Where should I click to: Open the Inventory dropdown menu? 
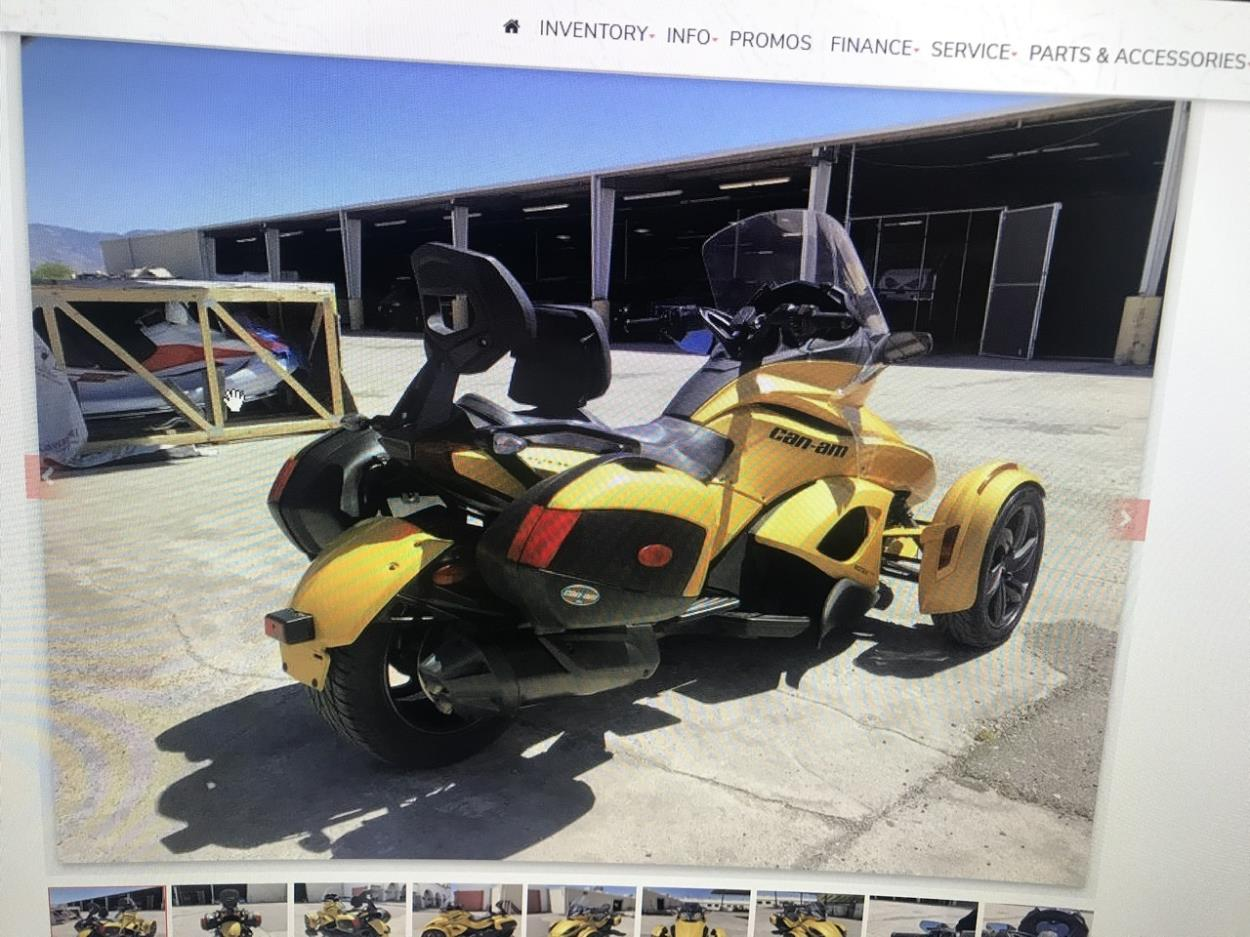(595, 31)
